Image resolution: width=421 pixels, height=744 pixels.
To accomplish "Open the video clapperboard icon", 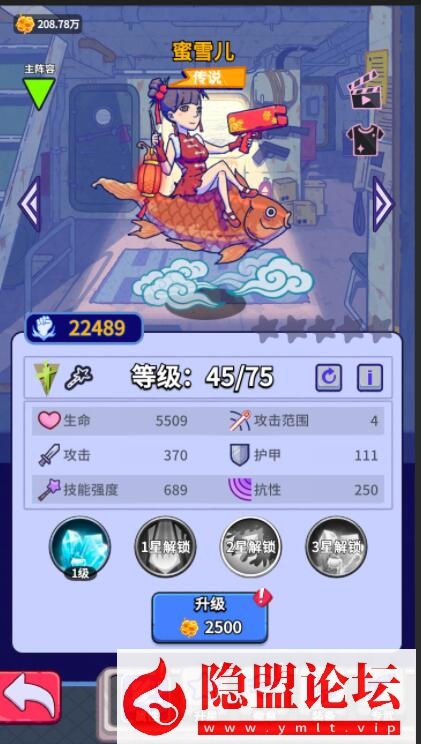I will click(365, 89).
